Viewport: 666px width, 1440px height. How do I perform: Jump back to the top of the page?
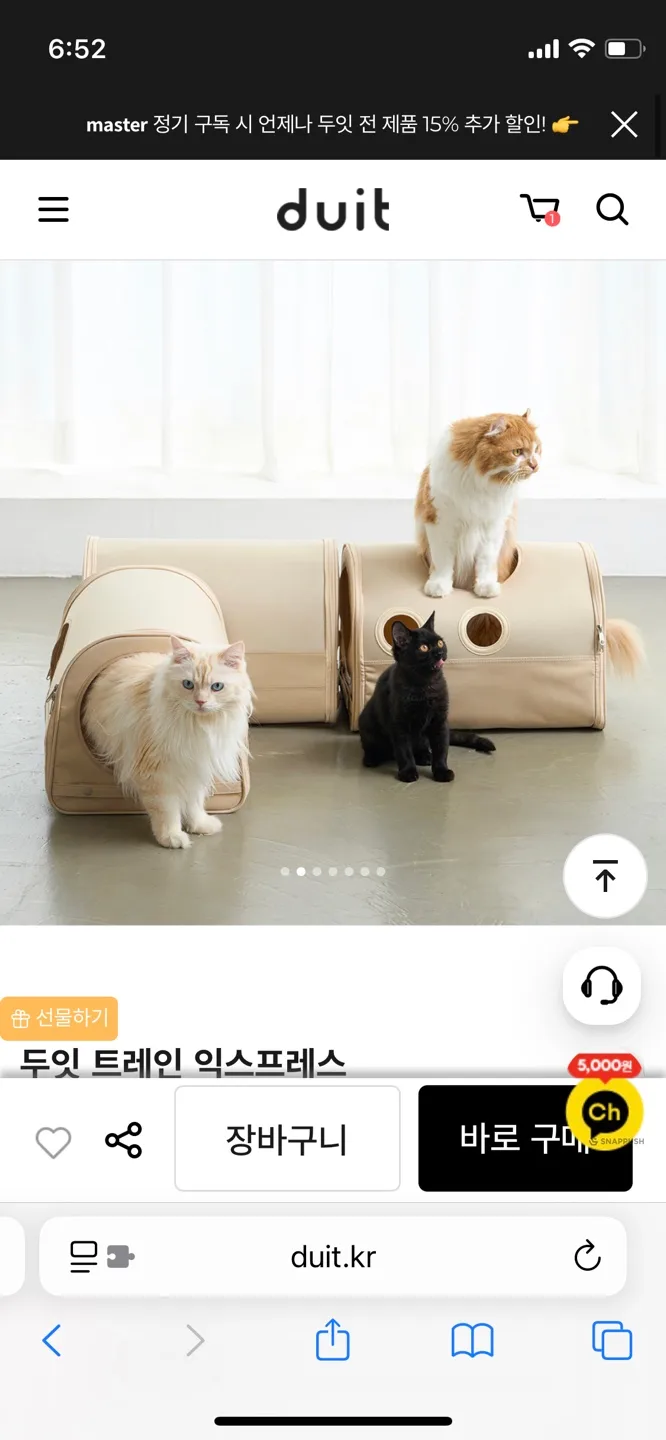pos(605,876)
